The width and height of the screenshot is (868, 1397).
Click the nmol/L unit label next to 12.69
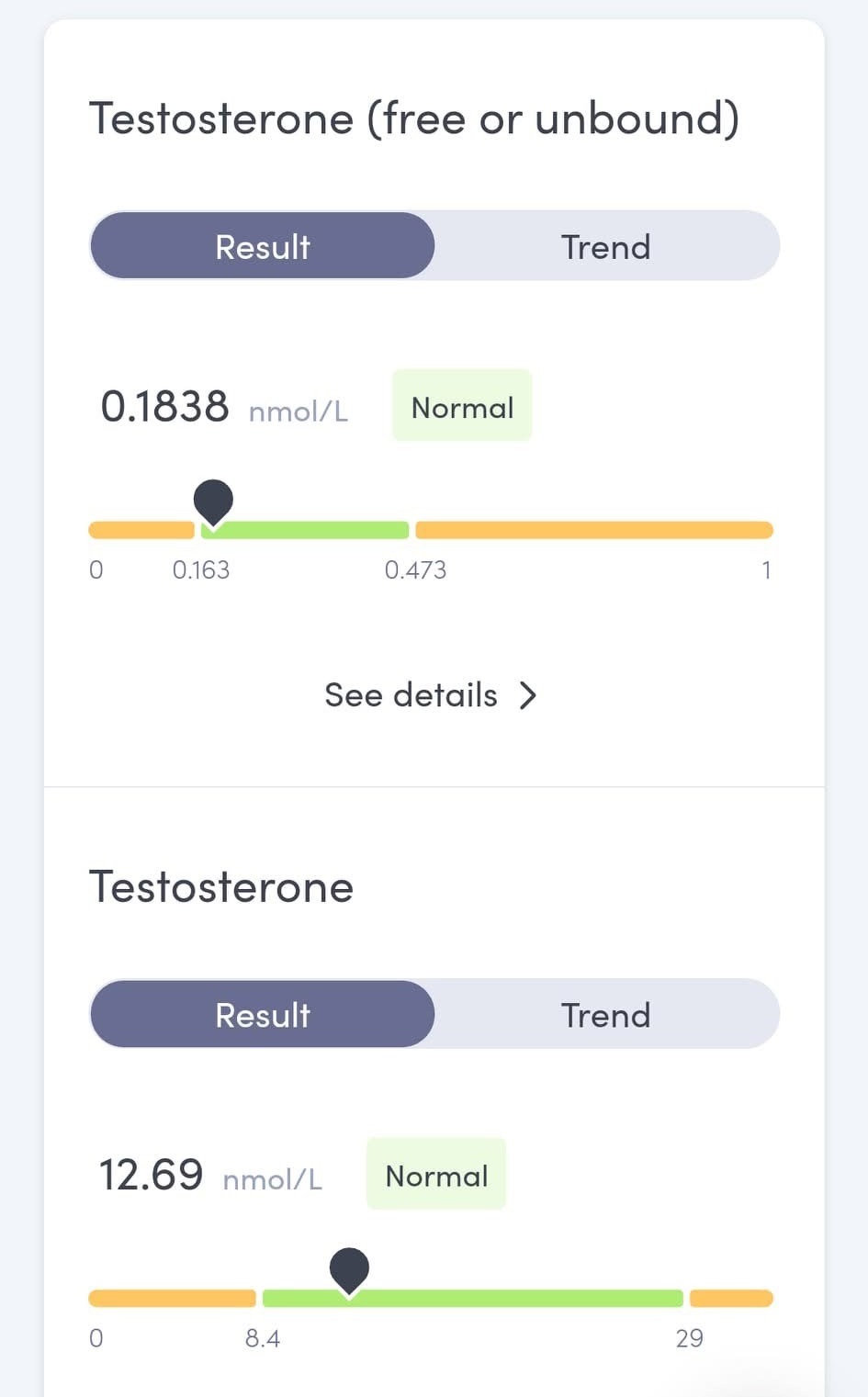[272, 1180]
